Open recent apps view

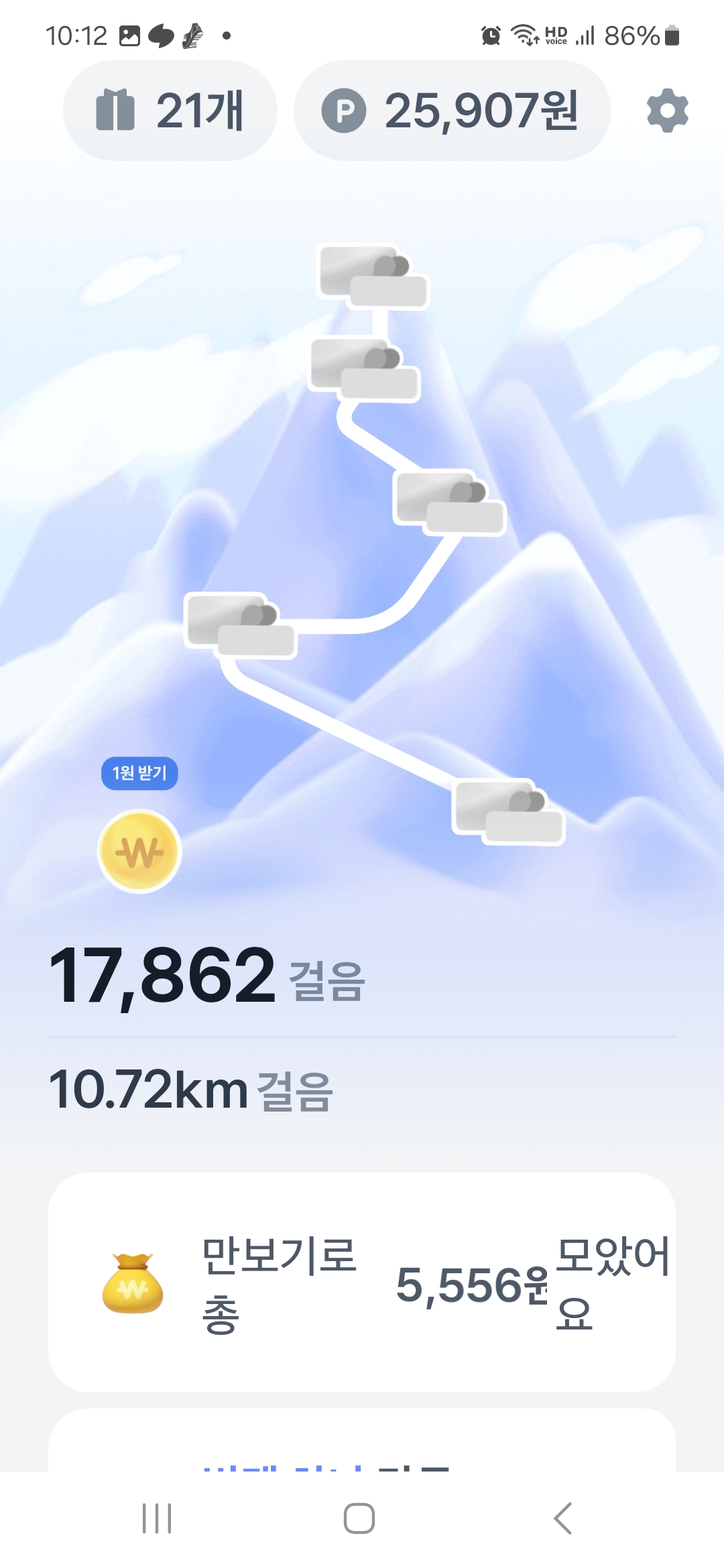click(157, 1518)
